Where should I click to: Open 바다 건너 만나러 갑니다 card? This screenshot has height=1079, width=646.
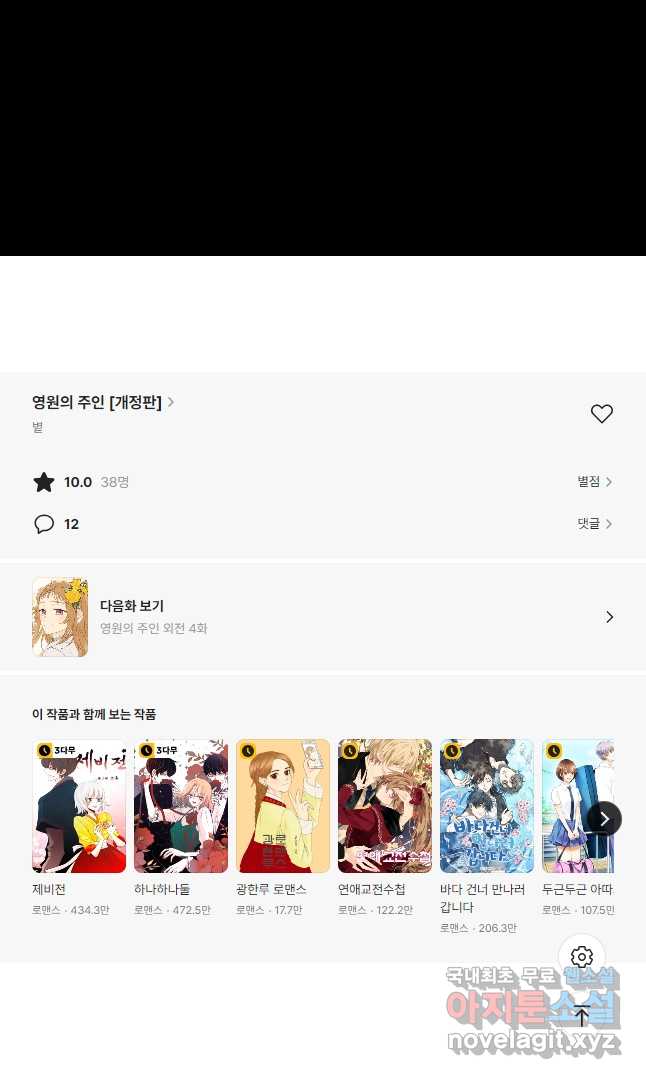point(487,806)
